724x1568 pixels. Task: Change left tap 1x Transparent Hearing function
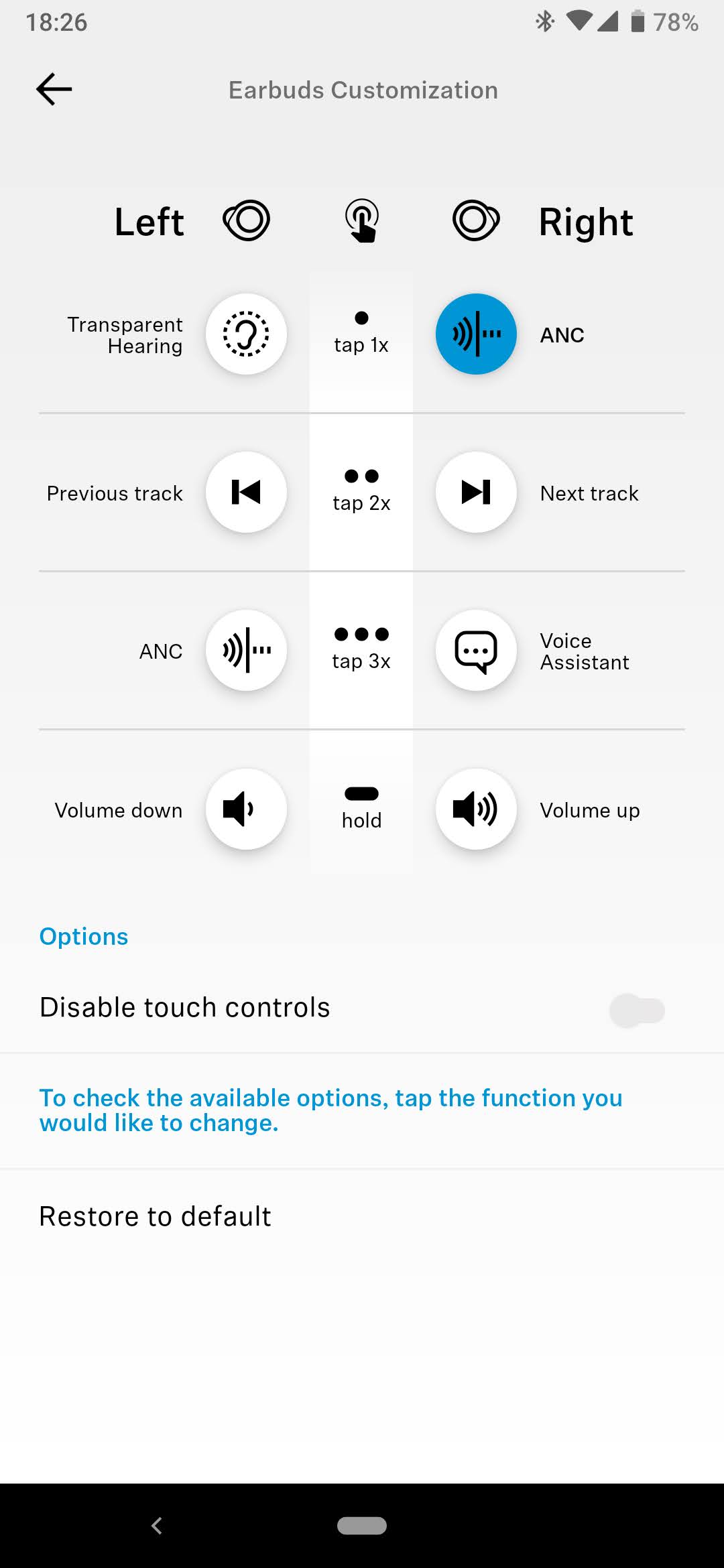pos(246,334)
